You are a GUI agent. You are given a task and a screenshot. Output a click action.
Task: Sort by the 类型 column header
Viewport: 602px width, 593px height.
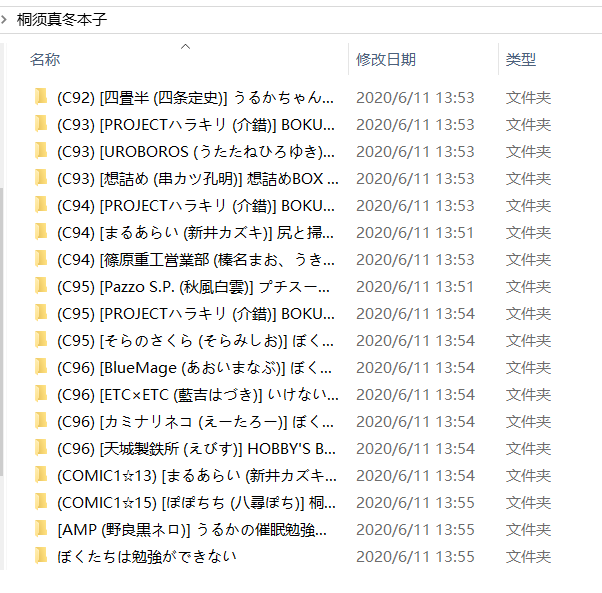pos(520,60)
